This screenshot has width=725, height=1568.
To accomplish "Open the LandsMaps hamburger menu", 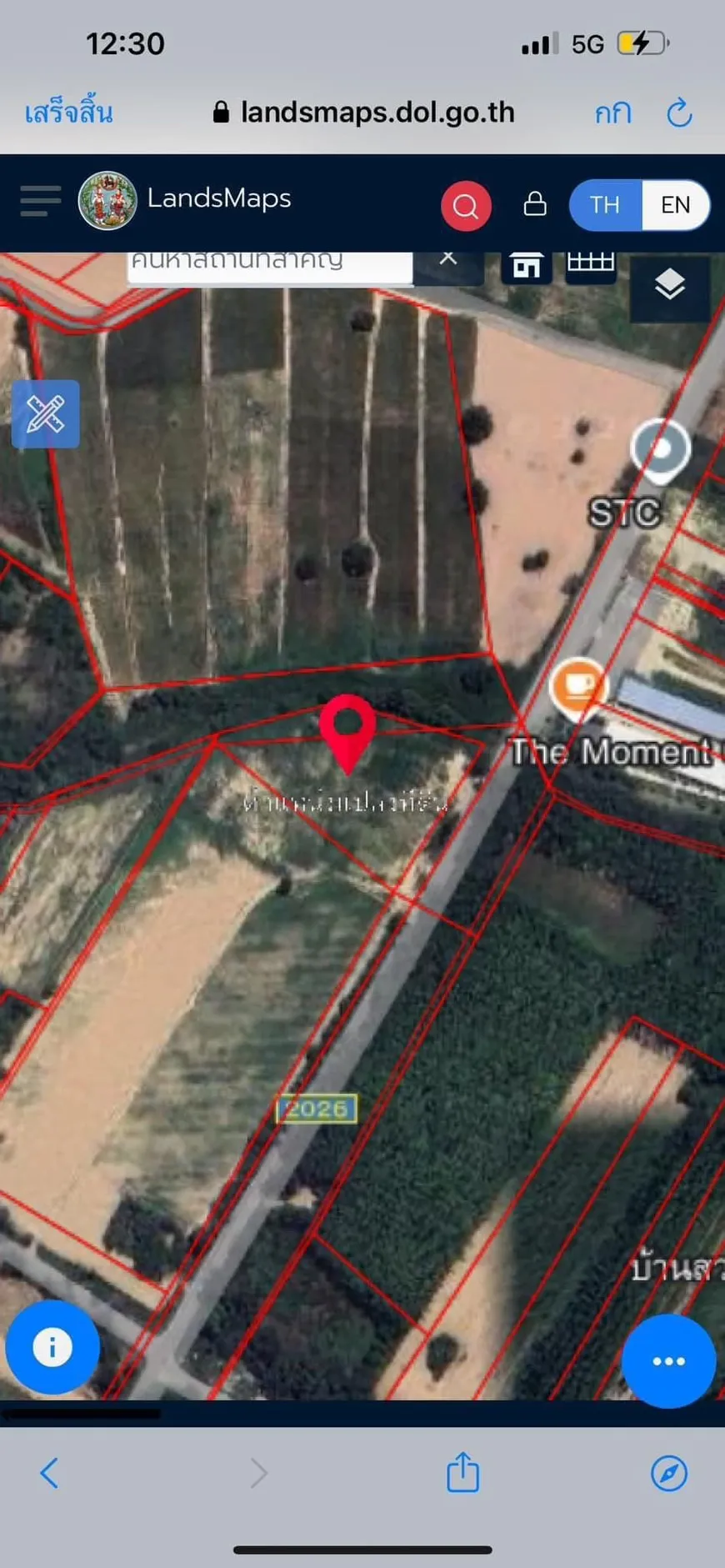I will point(40,201).
